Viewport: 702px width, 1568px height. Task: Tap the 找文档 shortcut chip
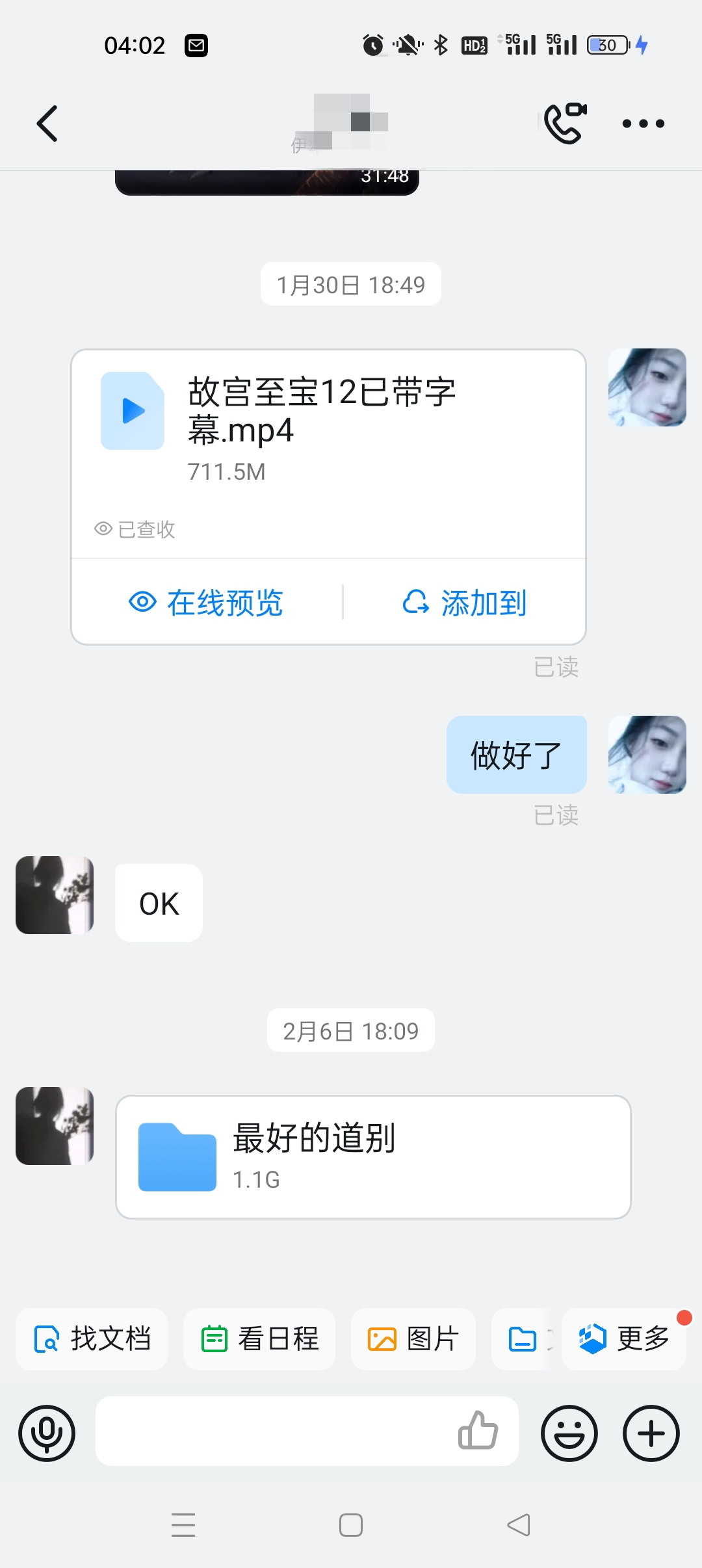point(92,1339)
